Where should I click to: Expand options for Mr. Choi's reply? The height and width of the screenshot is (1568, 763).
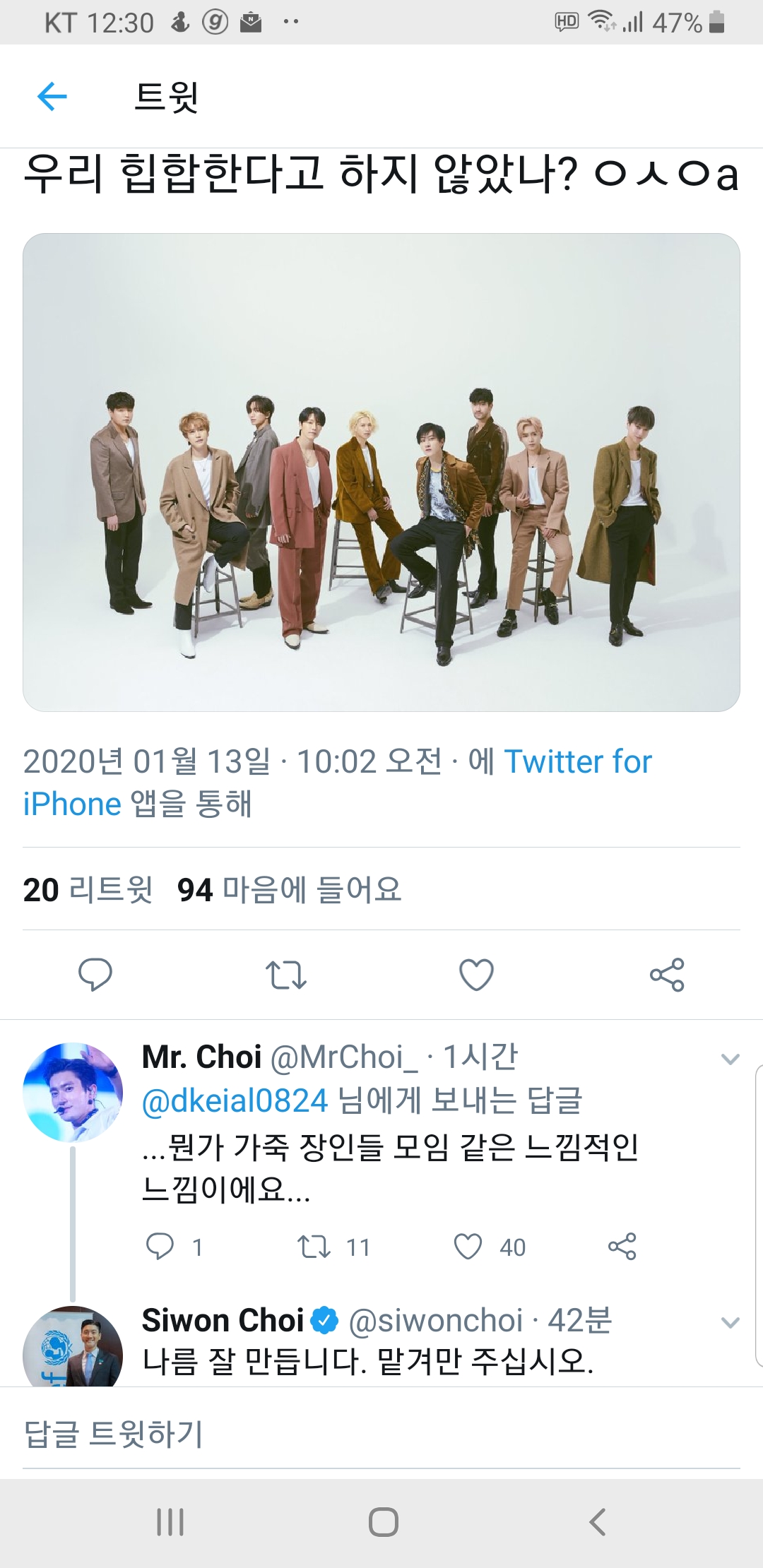point(730,1059)
